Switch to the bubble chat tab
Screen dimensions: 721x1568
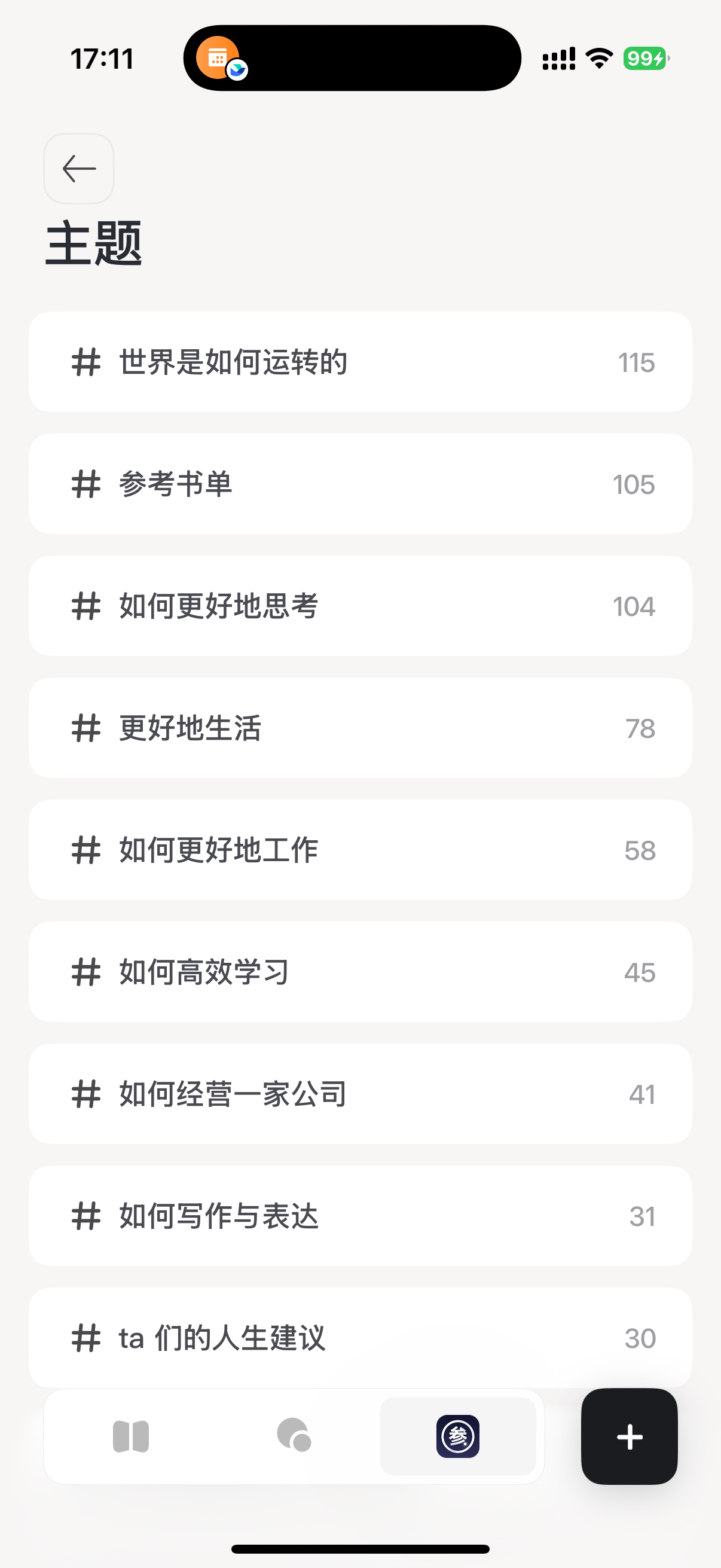(294, 1435)
